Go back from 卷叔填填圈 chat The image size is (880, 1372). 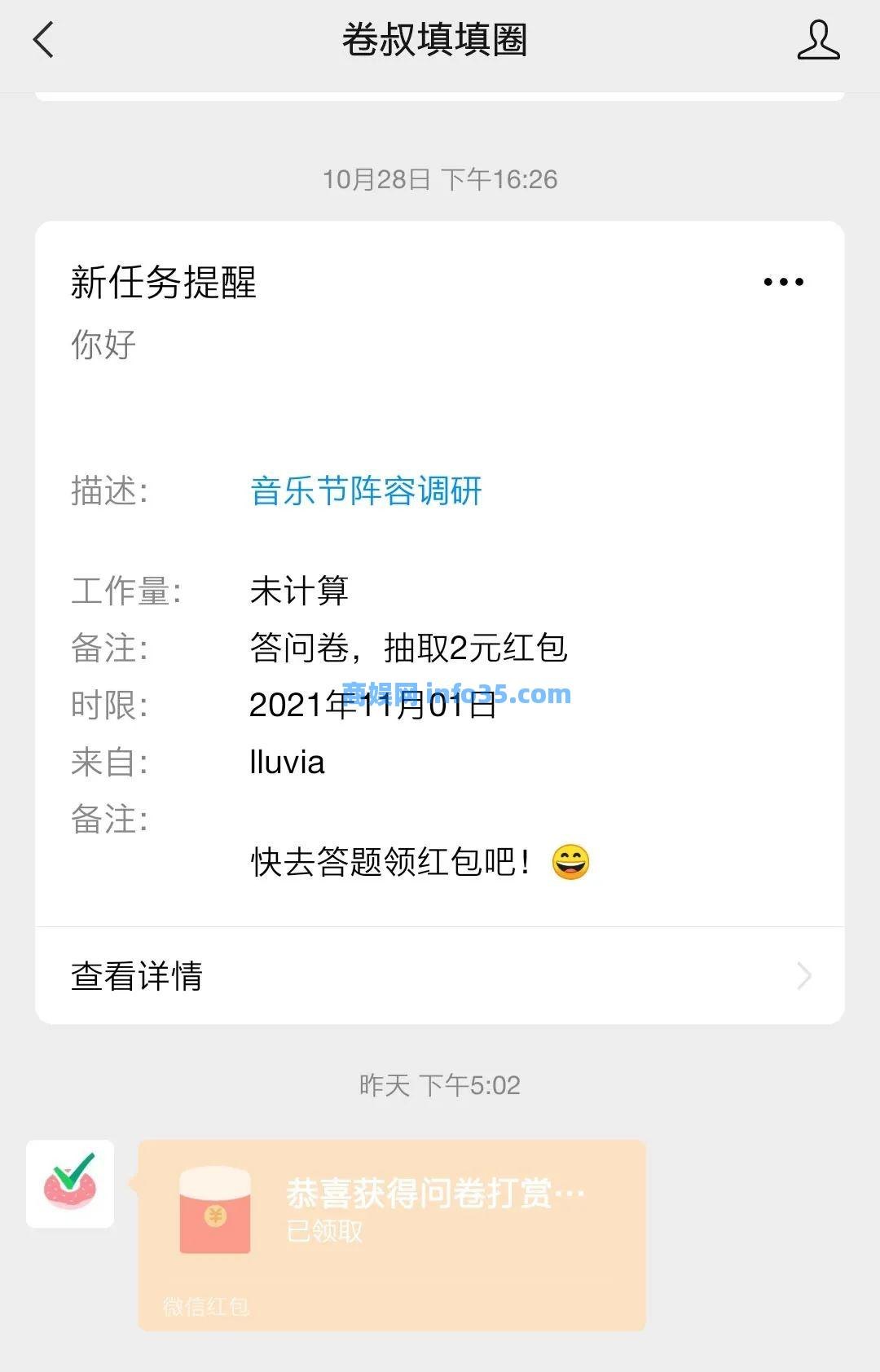pos(44,40)
